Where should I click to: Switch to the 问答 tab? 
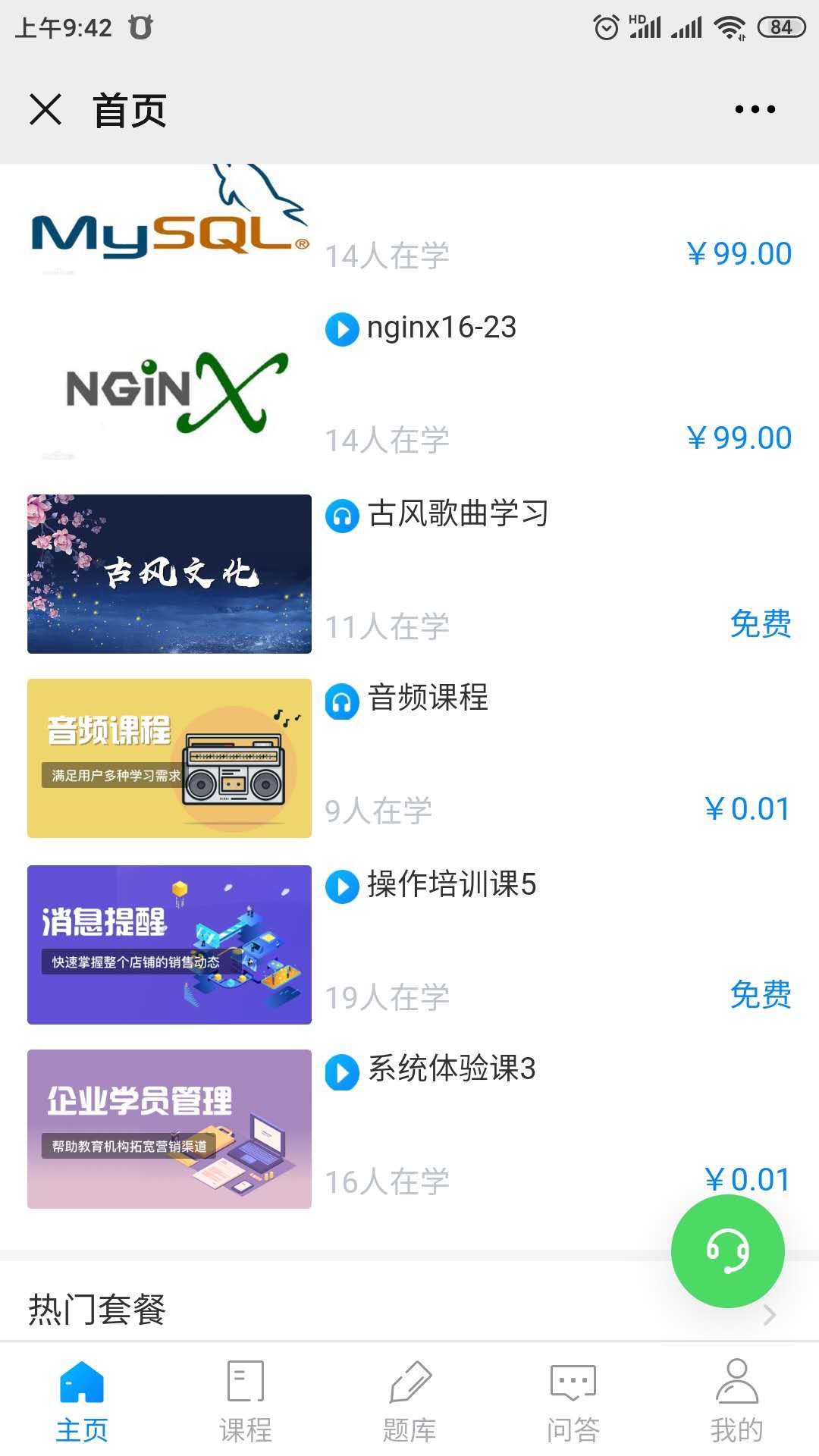pos(573,1401)
